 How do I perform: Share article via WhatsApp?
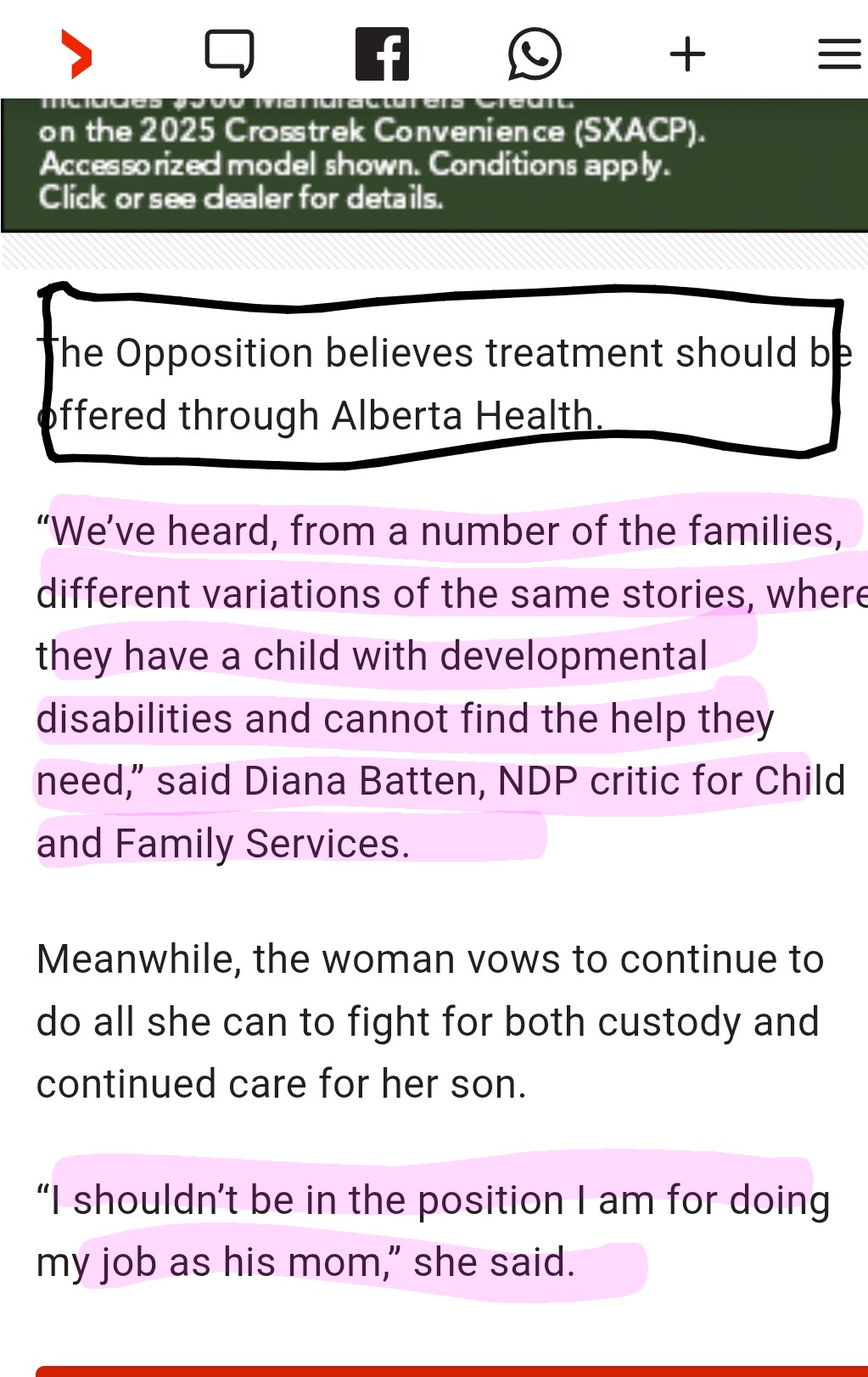point(535,53)
